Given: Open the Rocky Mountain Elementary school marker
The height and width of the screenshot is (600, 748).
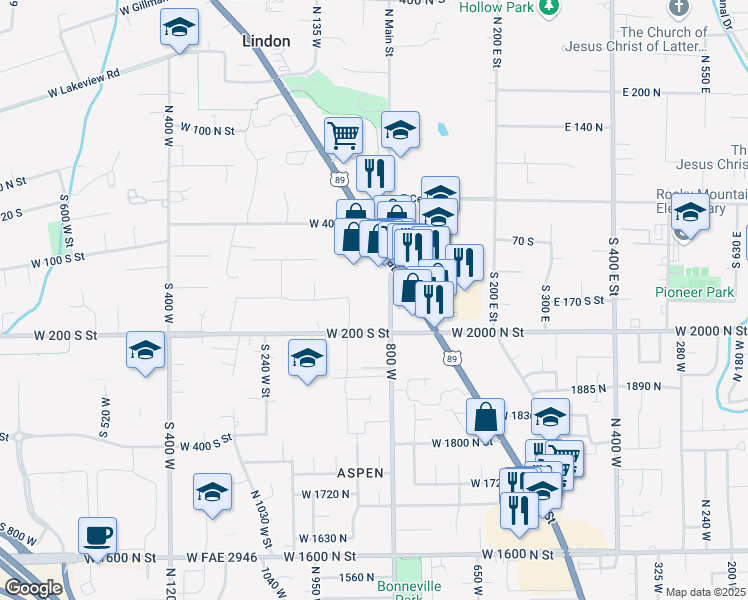Looking at the screenshot, I should point(689,213).
